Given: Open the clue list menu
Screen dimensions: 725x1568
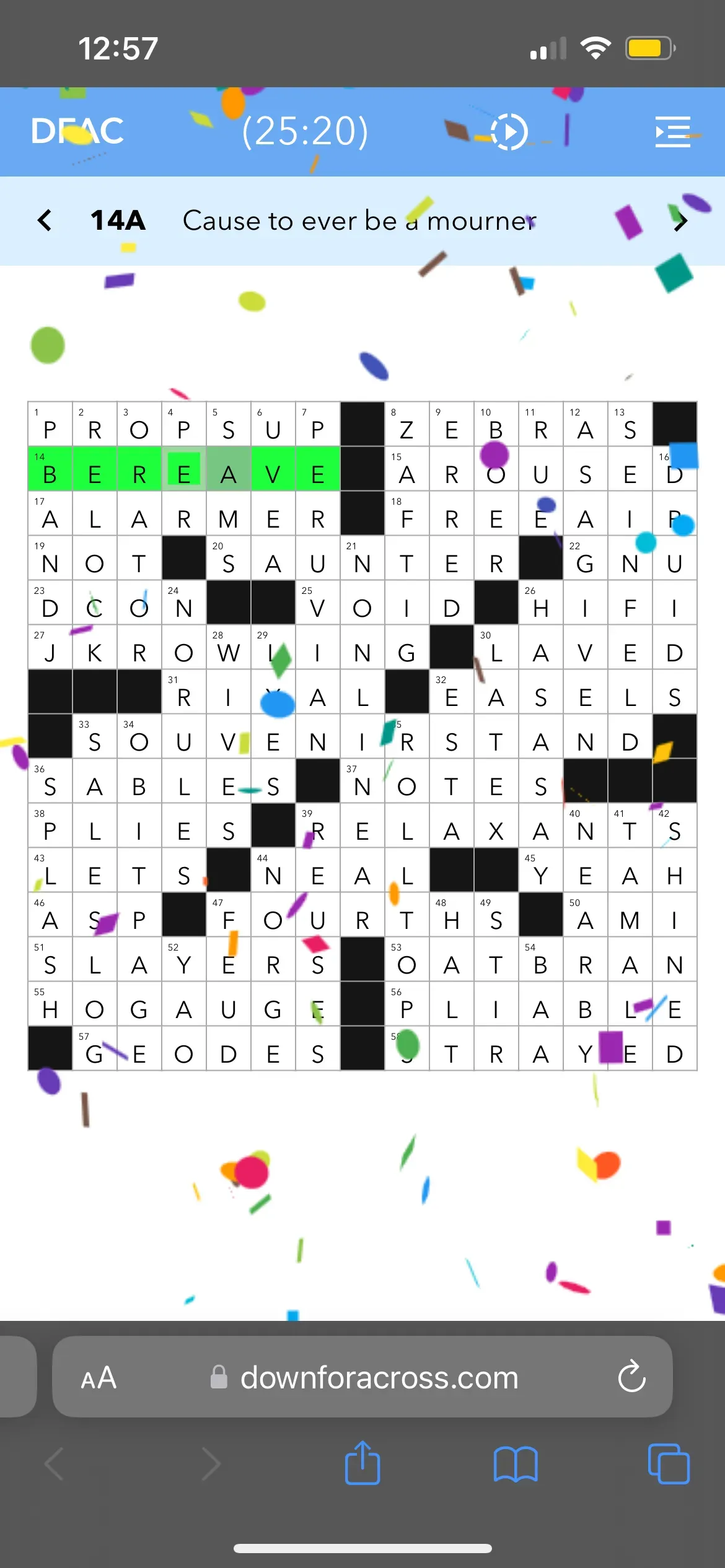Looking at the screenshot, I should pos(673,131).
